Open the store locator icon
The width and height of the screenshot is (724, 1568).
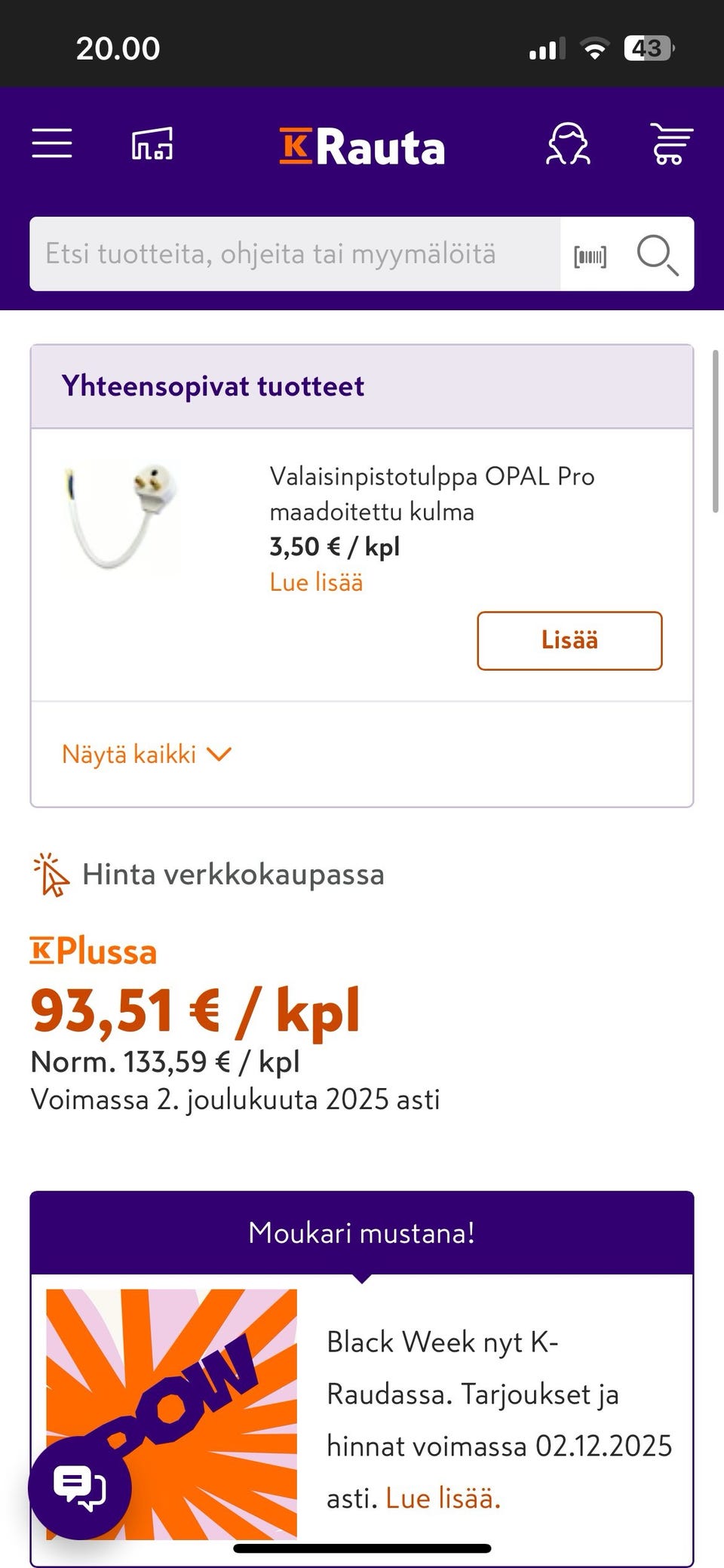click(x=152, y=144)
